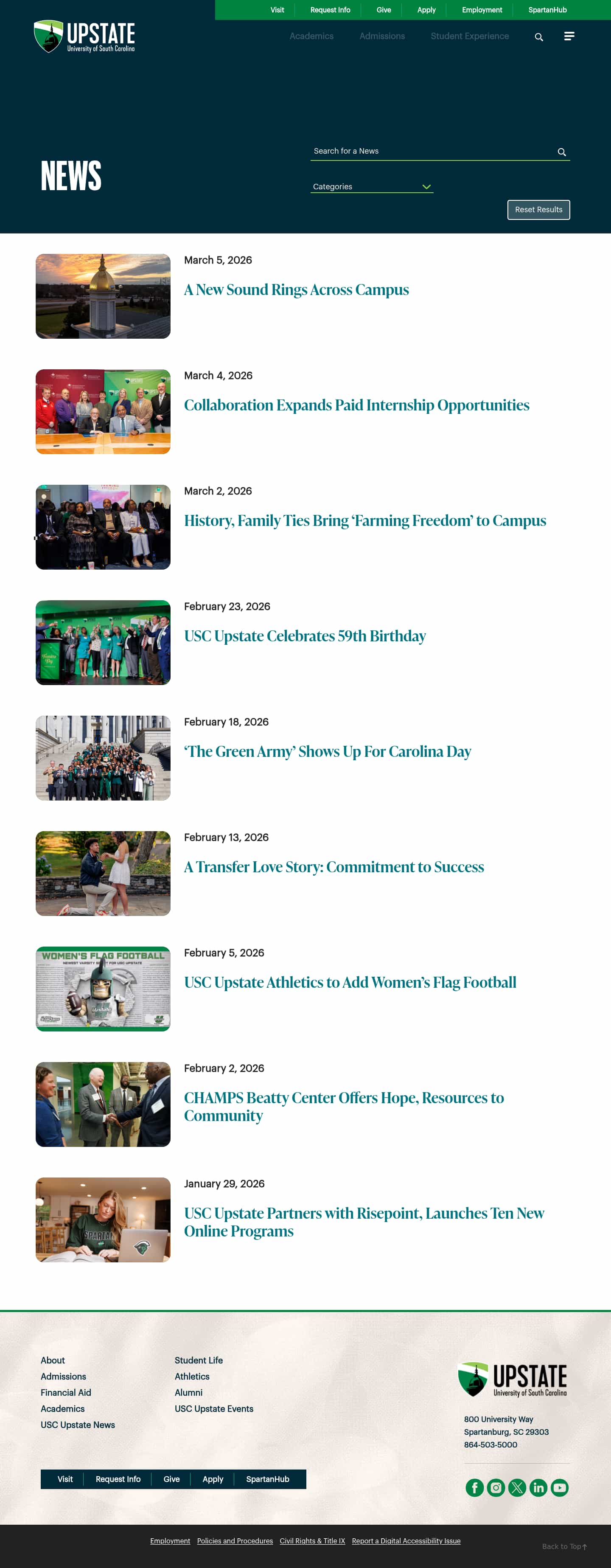Open the Facebook social icon
This screenshot has height=1568, width=611.
[x=474, y=1487]
